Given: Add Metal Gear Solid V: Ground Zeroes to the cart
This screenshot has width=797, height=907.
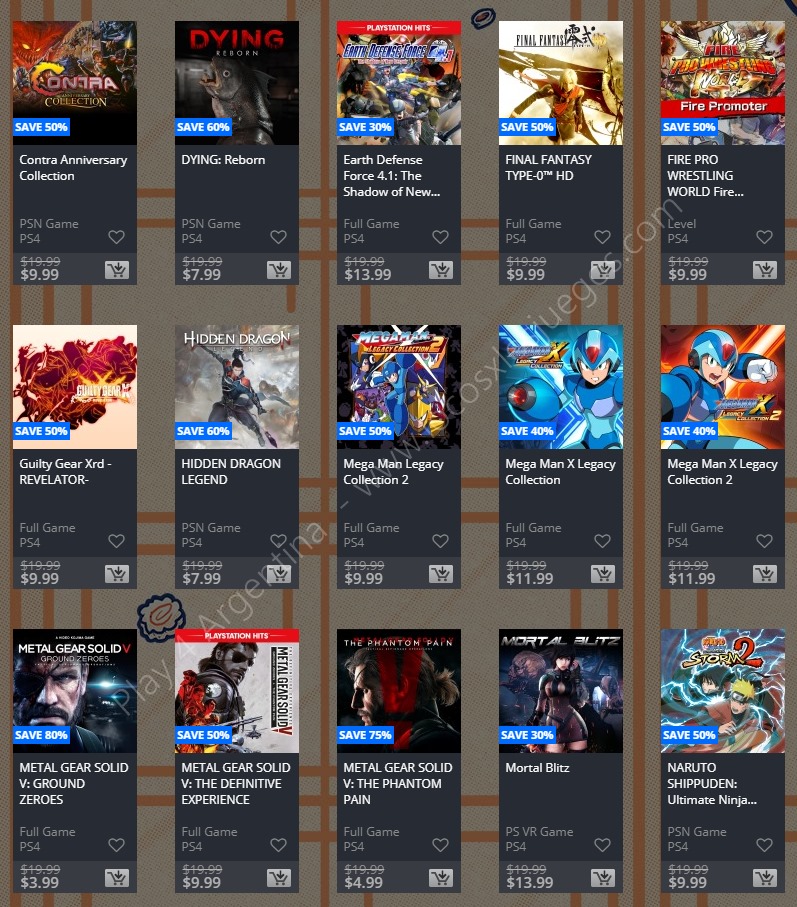Looking at the screenshot, I should (x=116, y=878).
